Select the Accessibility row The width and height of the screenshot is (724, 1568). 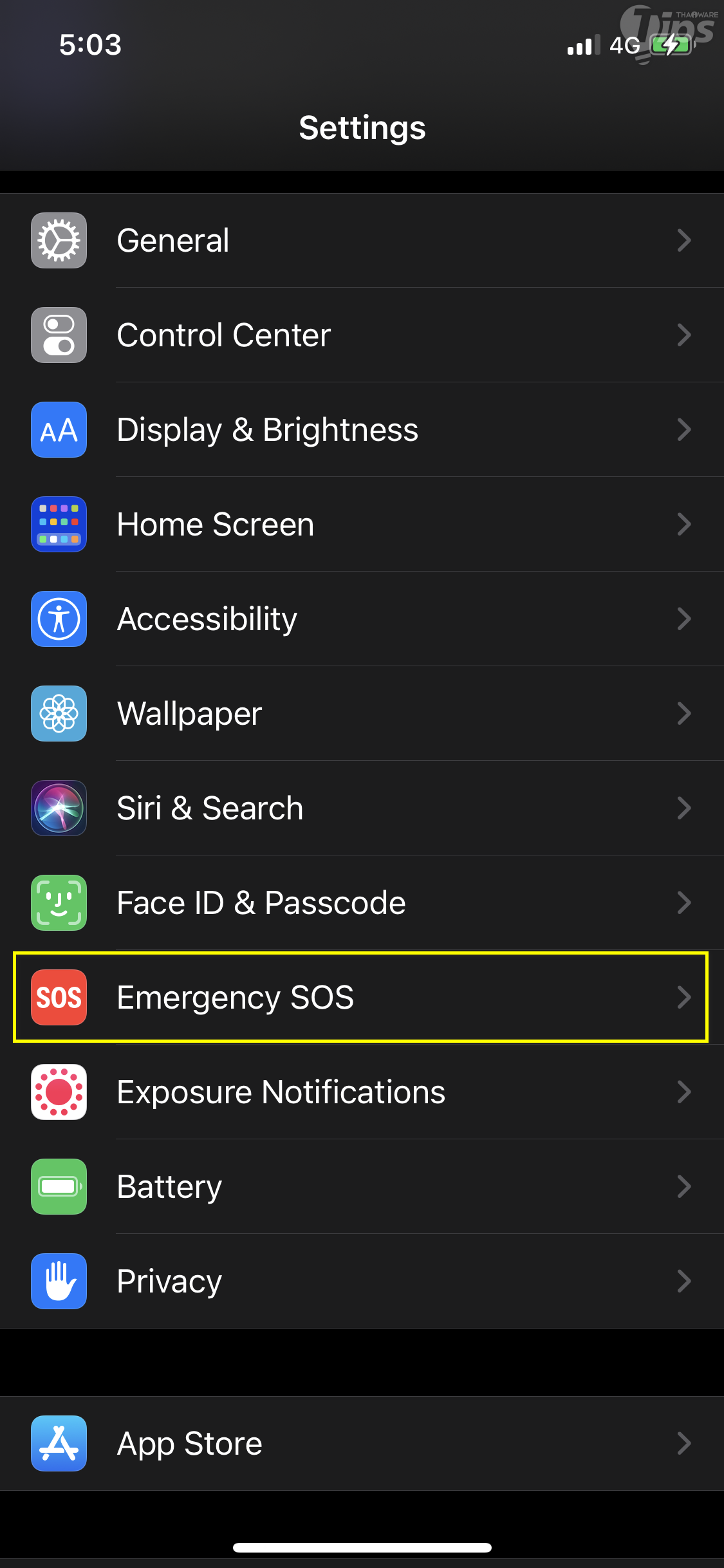[362, 619]
